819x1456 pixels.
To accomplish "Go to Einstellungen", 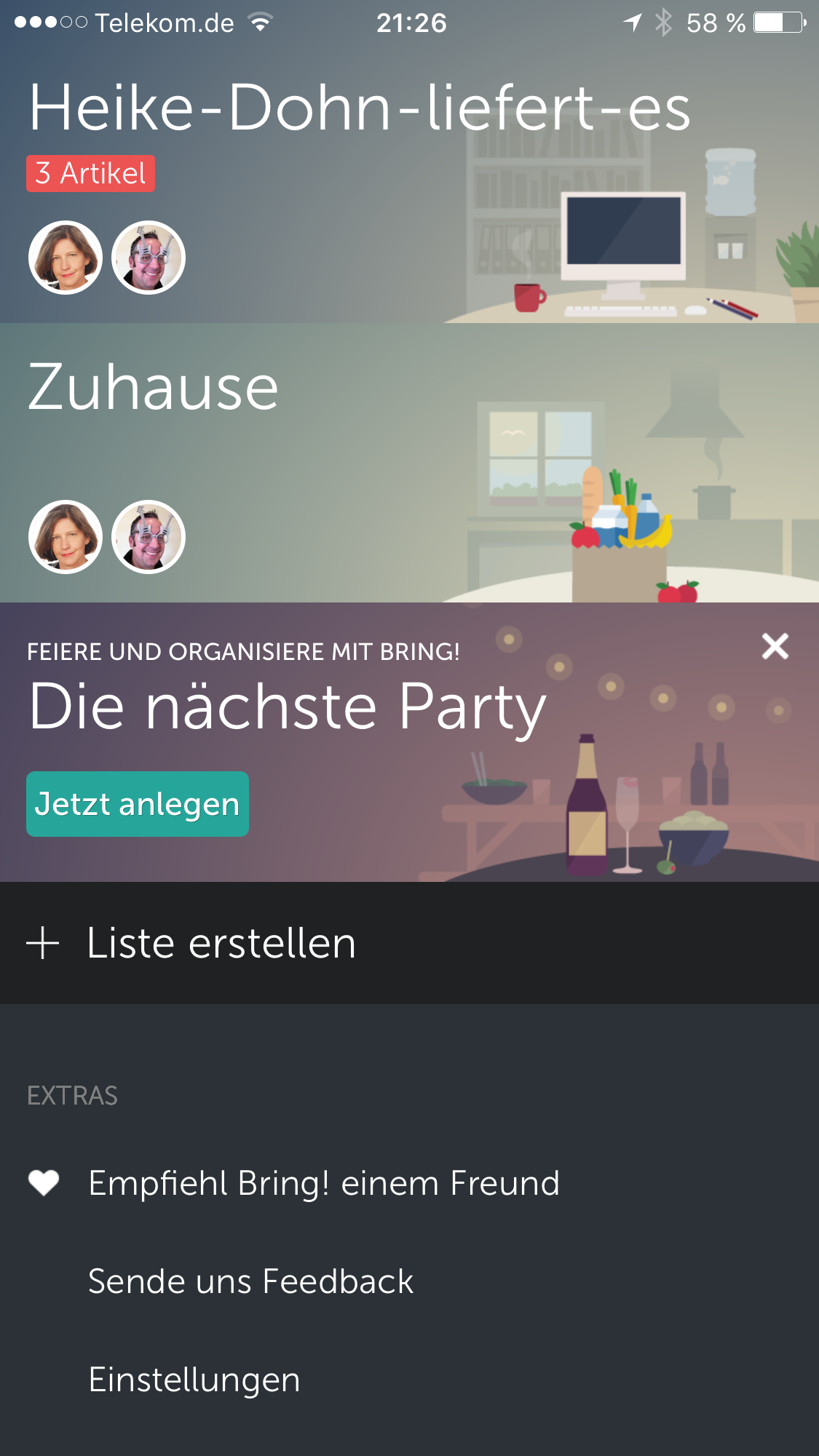I will [x=409, y=1380].
